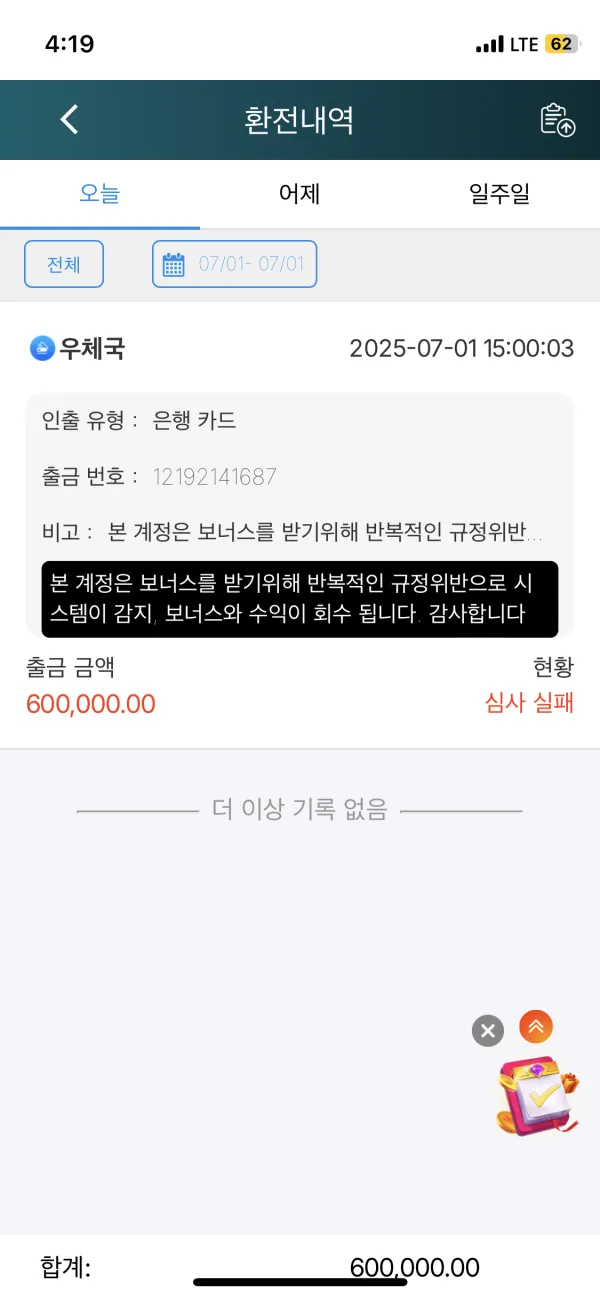Open the 07/01- 07/01 date range picker
Screen dimensions: 600x1299
tap(234, 265)
